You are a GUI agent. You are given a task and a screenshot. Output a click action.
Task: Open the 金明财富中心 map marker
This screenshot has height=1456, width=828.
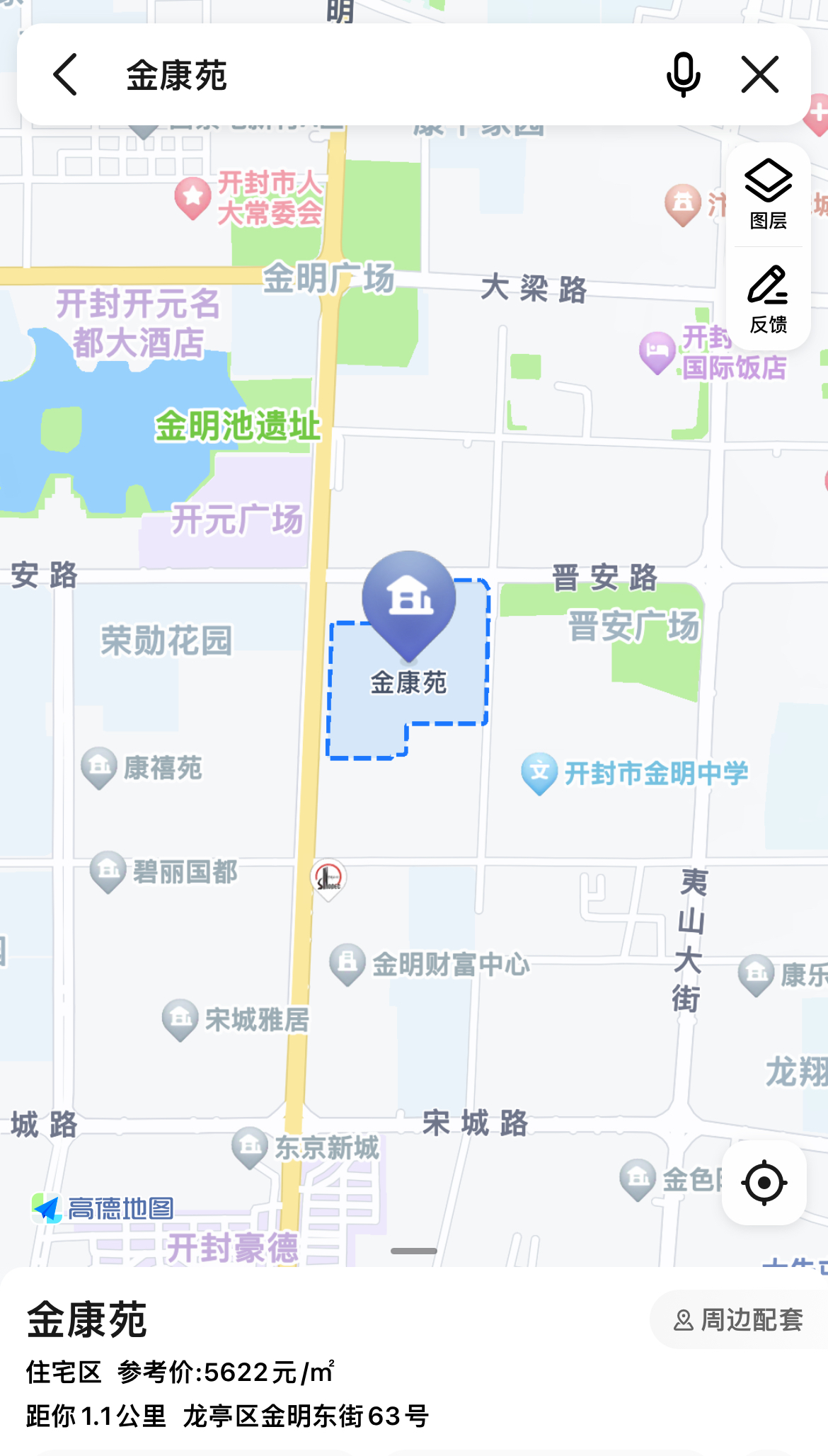347,963
